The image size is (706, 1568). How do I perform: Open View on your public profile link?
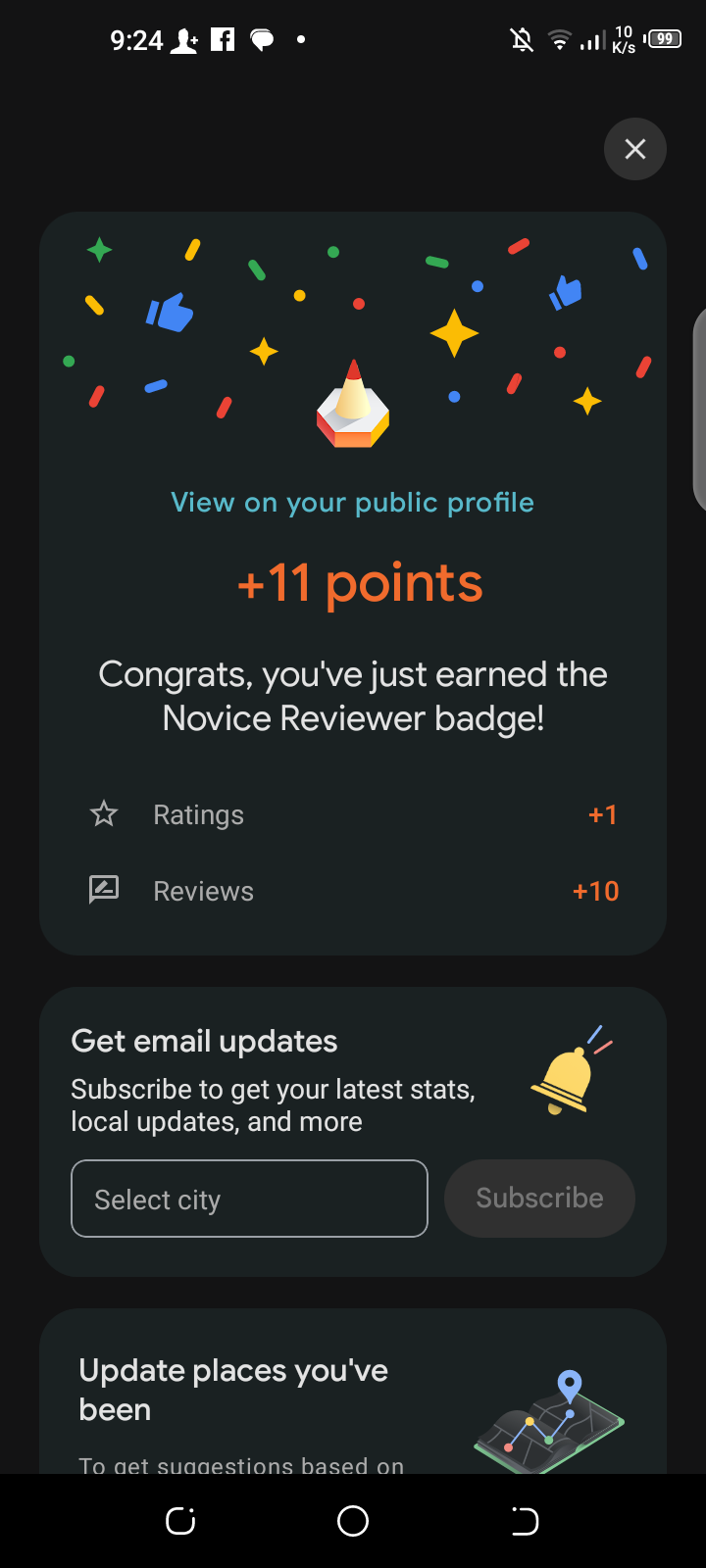353,503
